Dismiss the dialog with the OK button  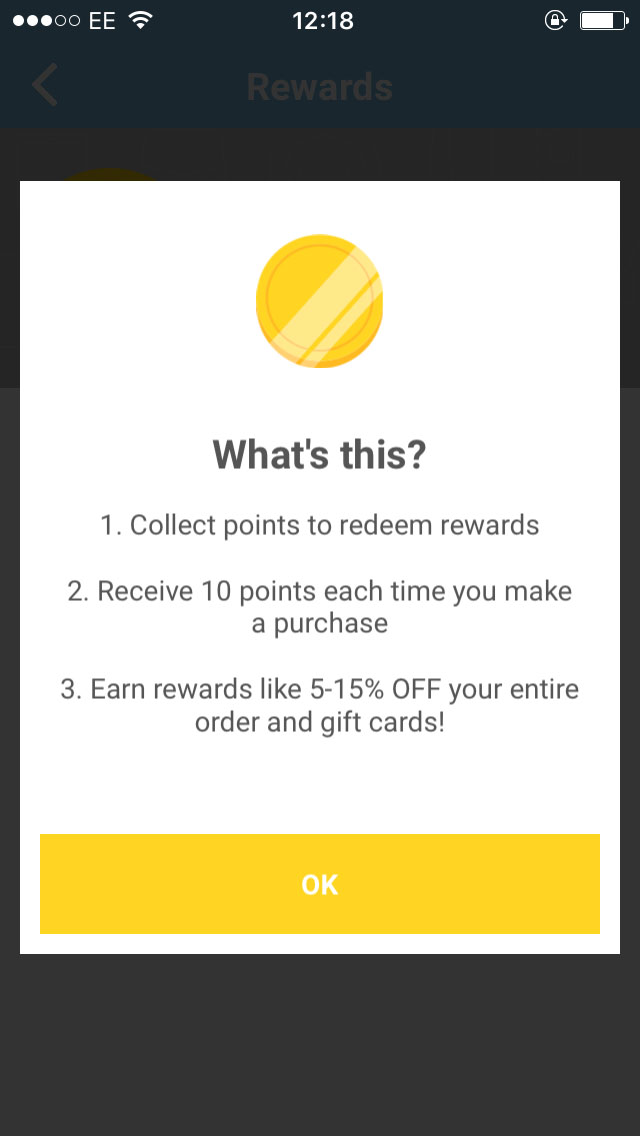(320, 884)
